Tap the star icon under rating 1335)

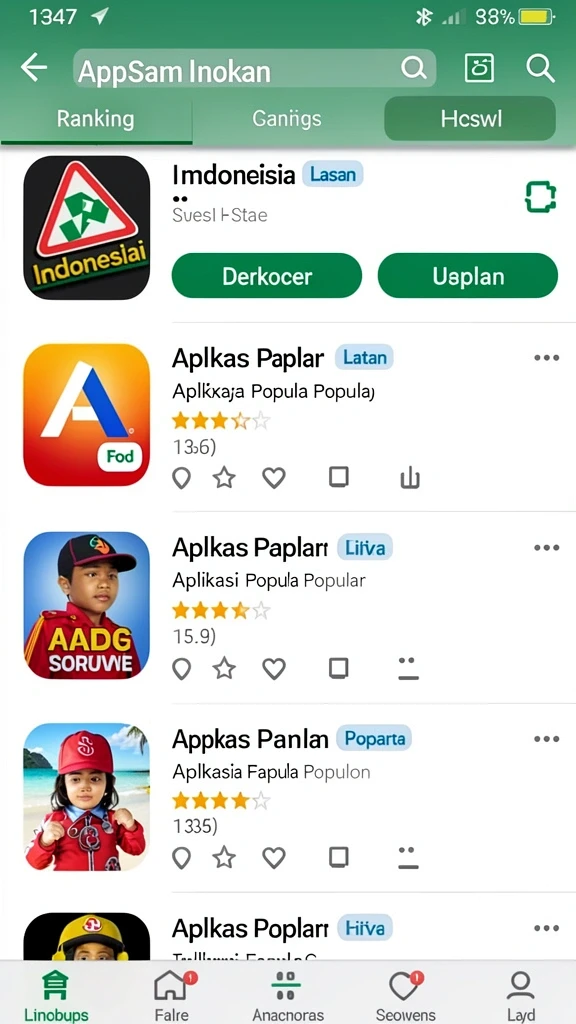coord(224,857)
